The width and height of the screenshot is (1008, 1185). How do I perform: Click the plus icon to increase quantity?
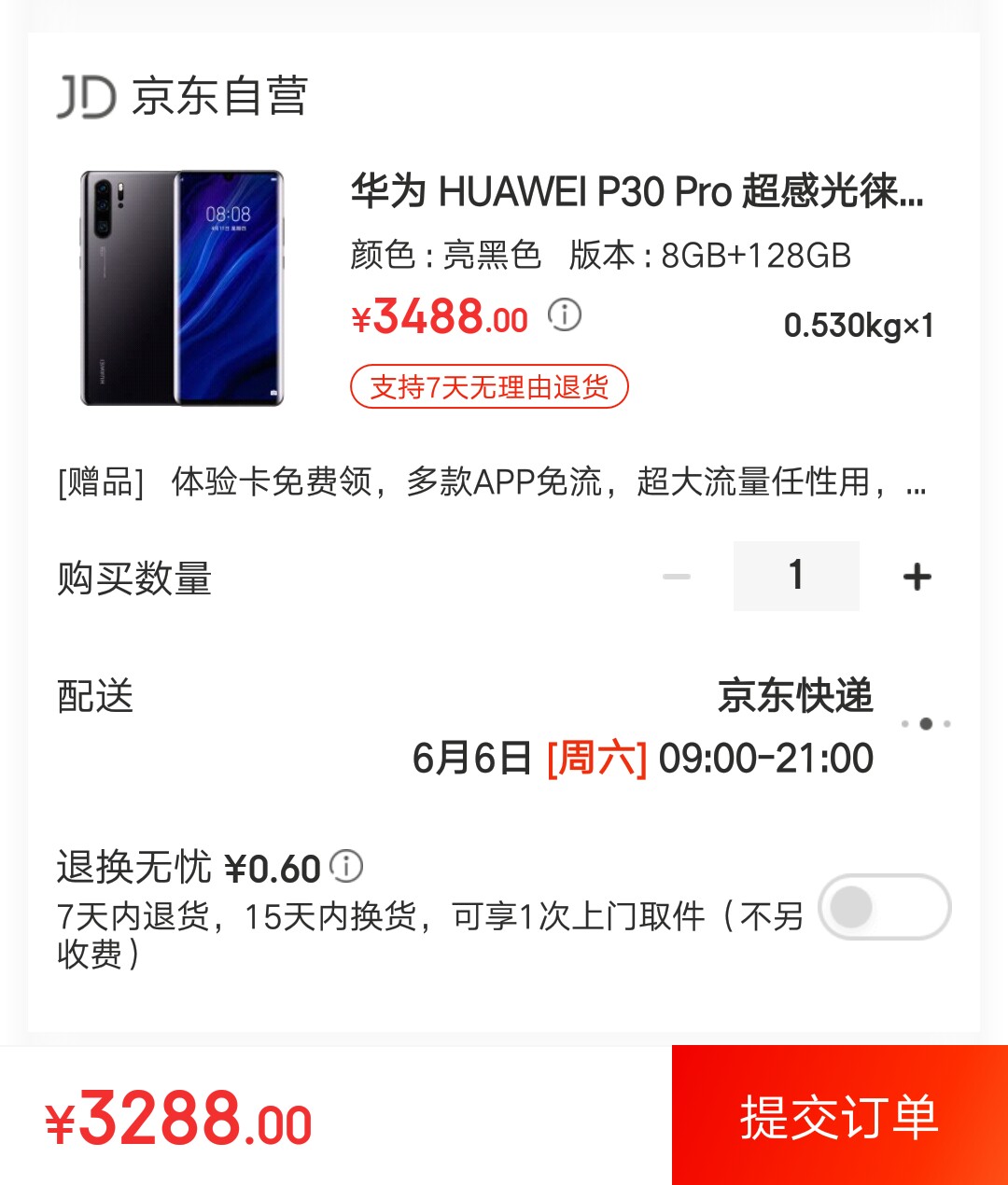pyautogui.click(x=916, y=576)
